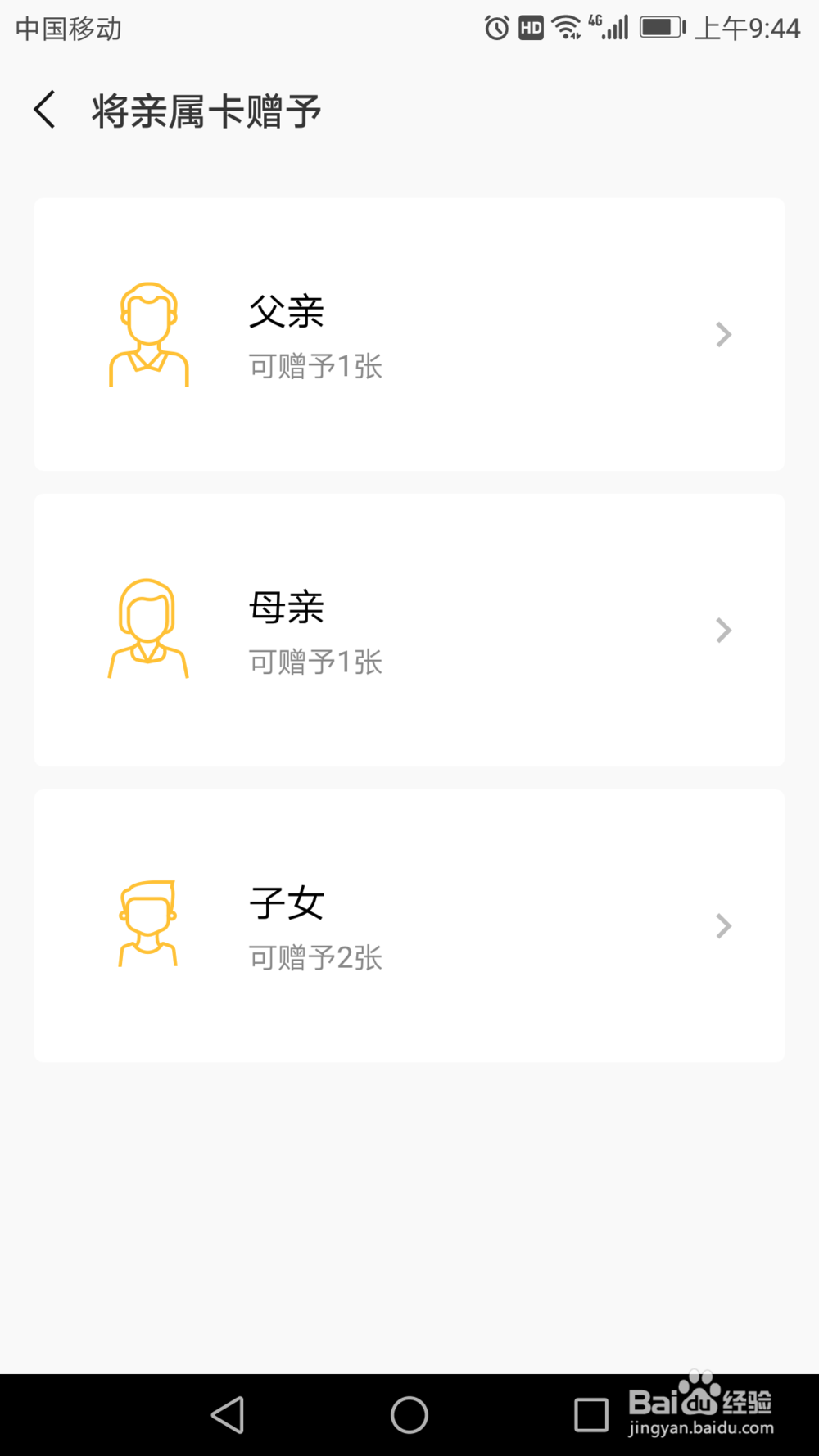The image size is (819, 1456).
Task: Tap the system home button
Action: pos(409,1414)
